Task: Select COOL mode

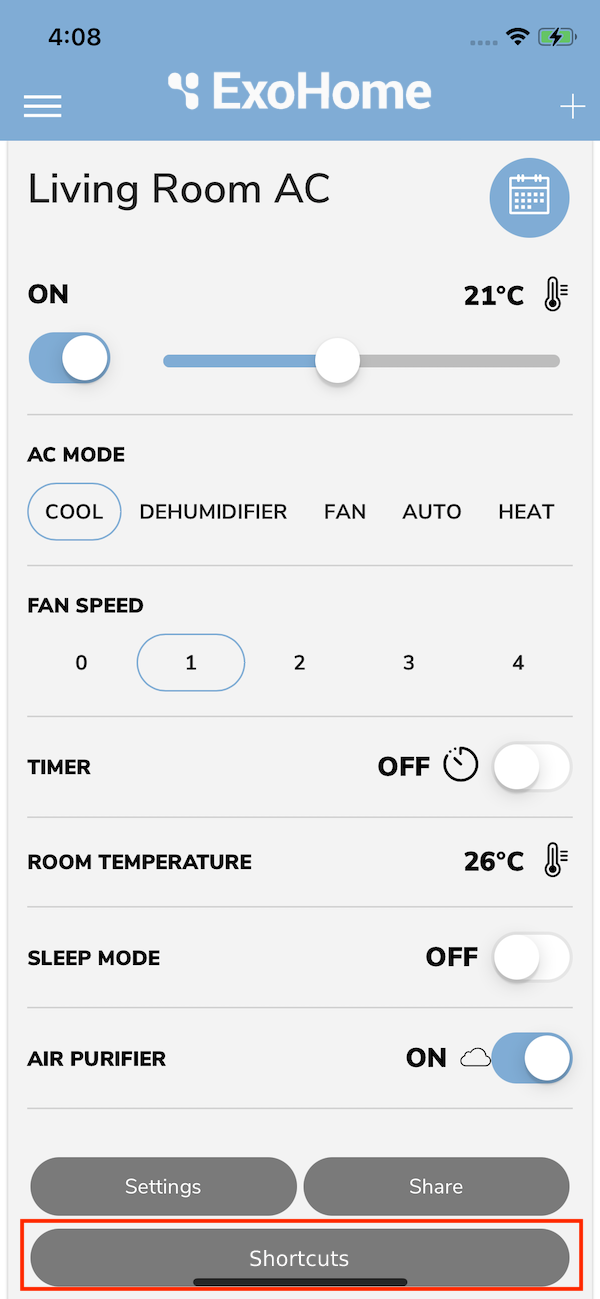Action: 74,512
